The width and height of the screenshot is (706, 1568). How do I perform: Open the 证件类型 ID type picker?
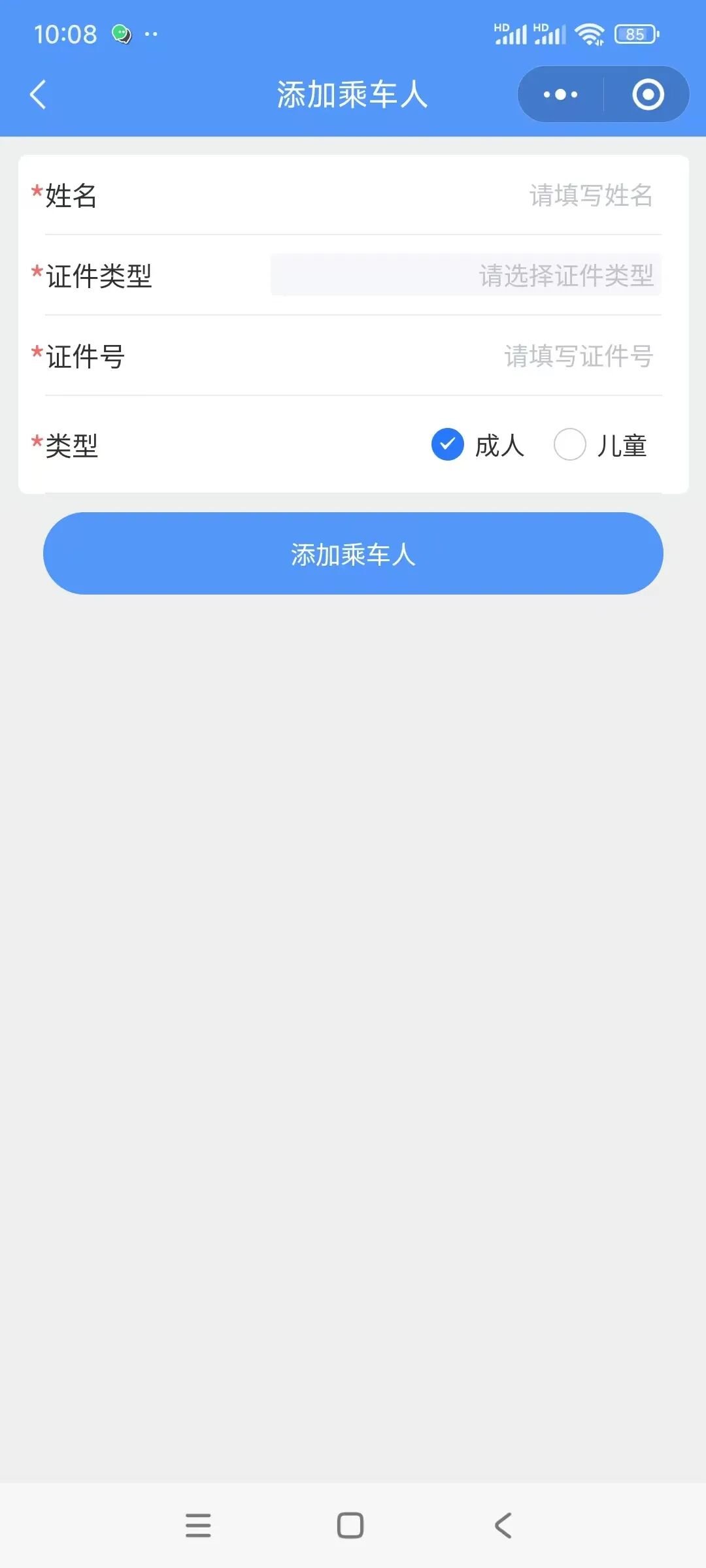pyautogui.click(x=465, y=275)
